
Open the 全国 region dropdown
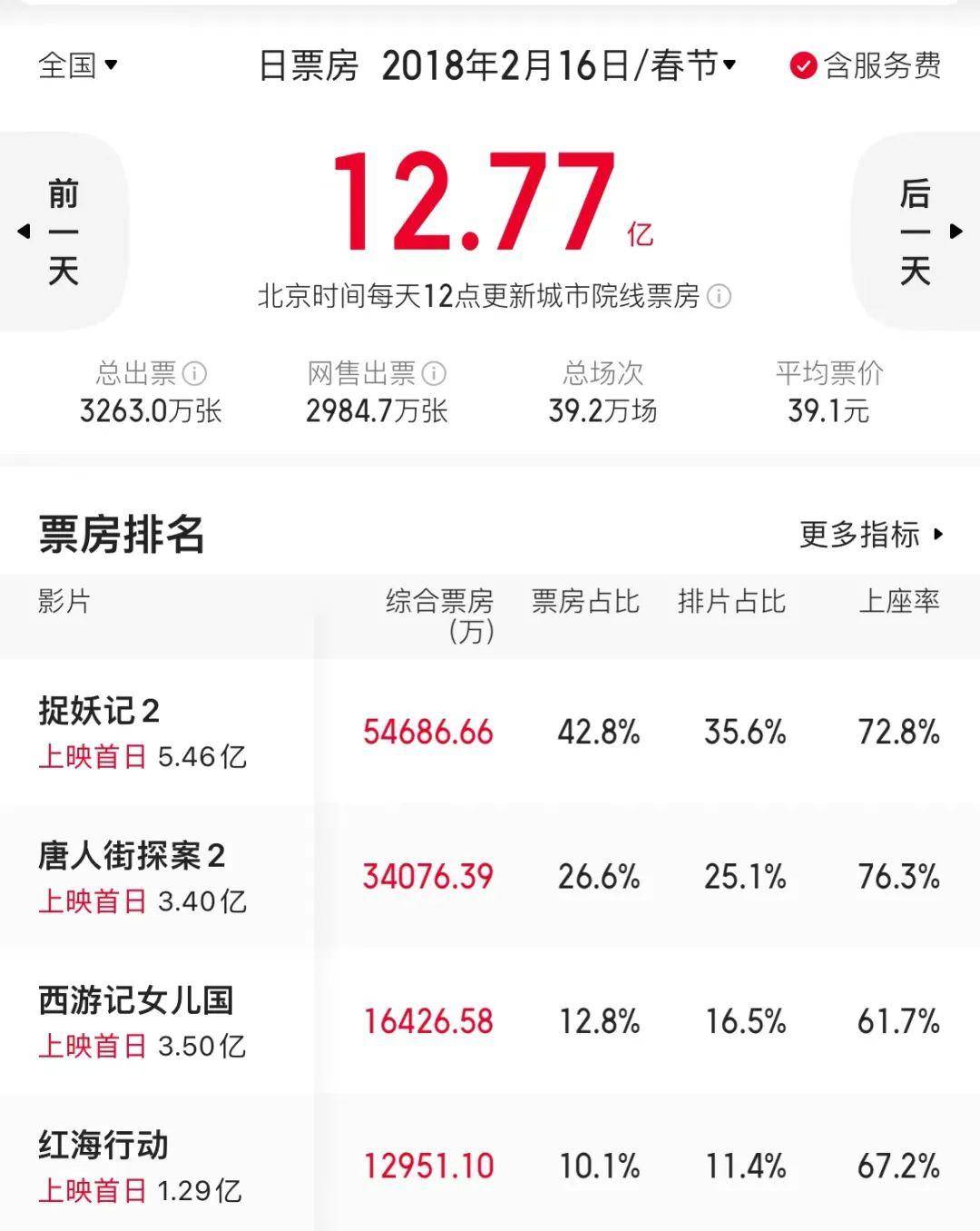point(78,65)
